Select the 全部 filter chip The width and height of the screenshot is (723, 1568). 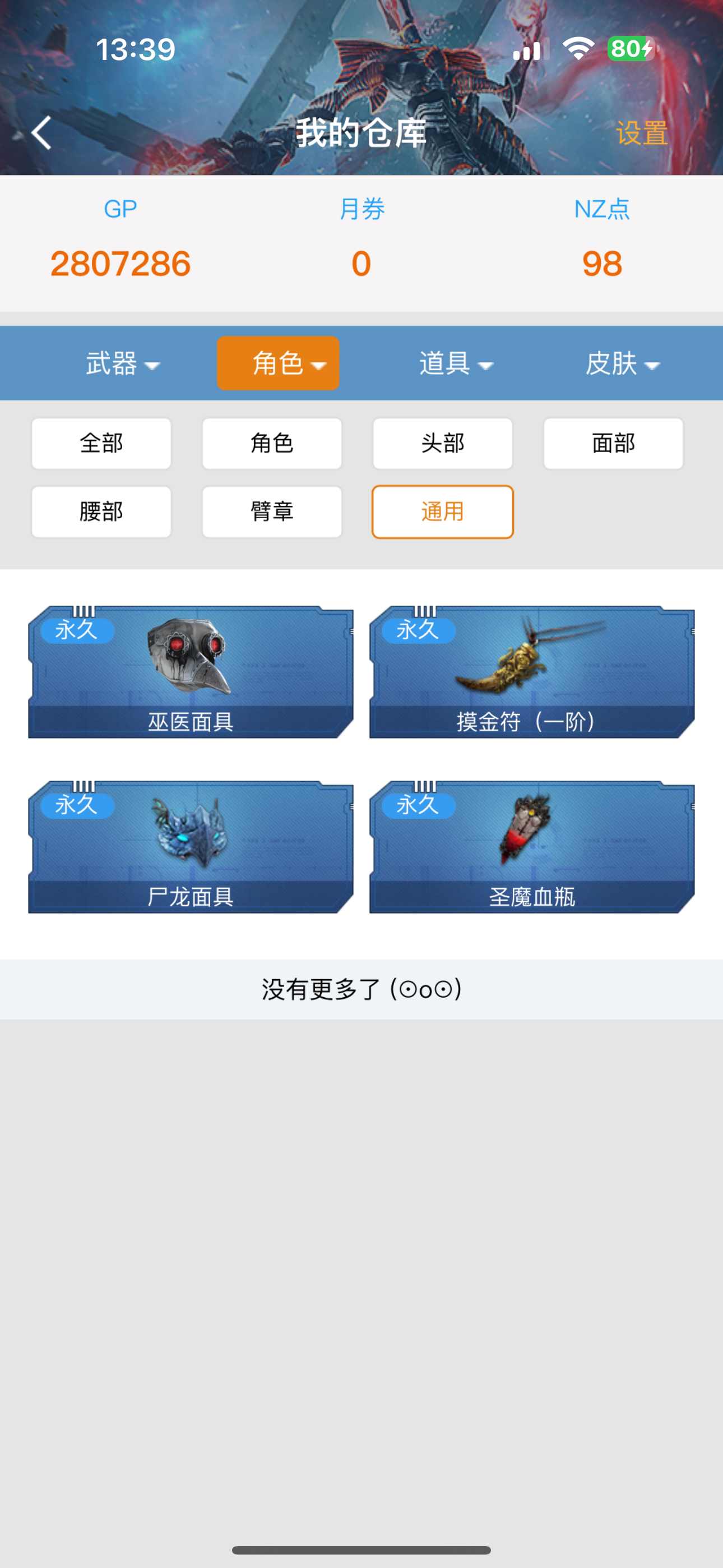coord(101,443)
